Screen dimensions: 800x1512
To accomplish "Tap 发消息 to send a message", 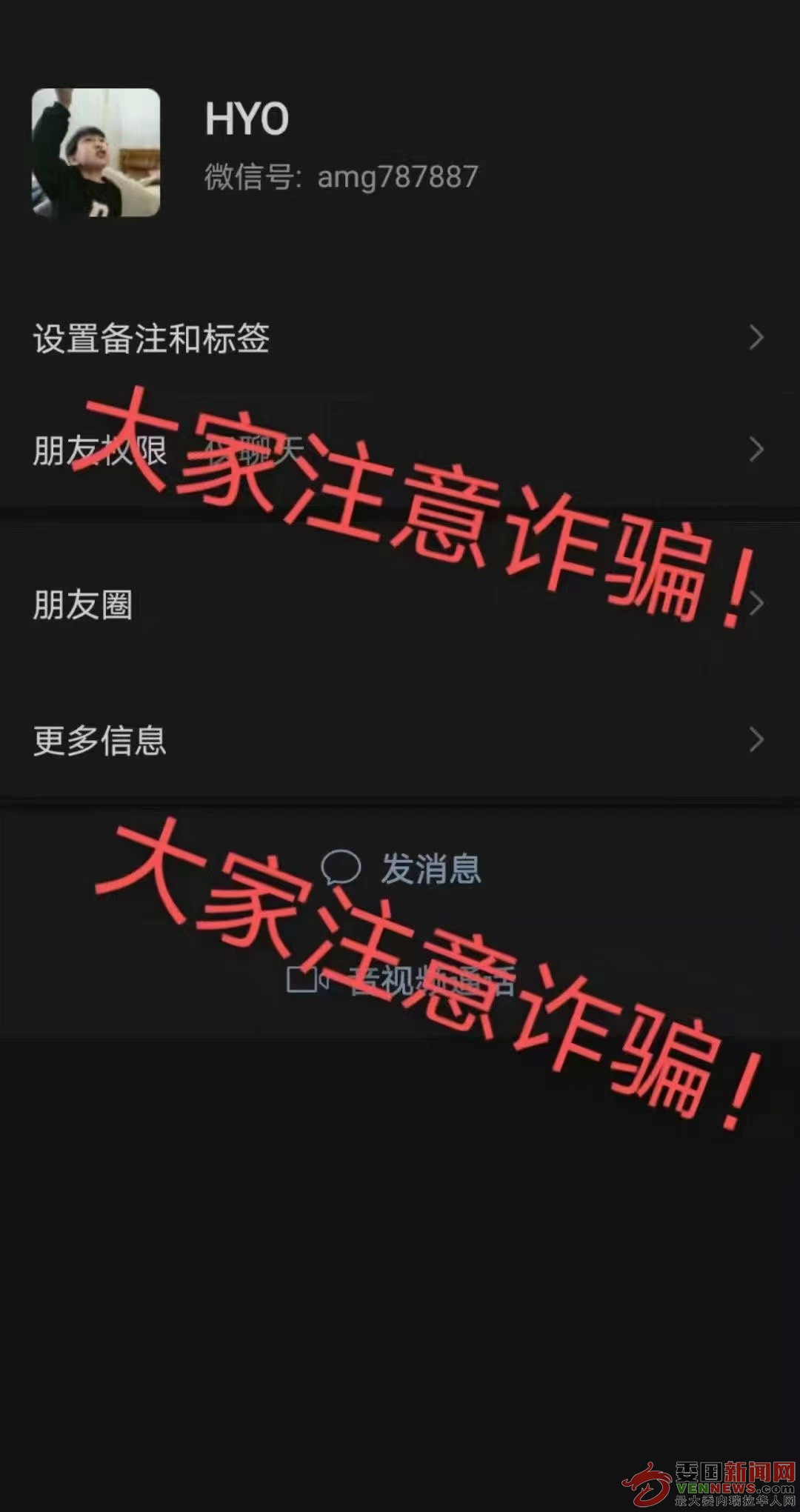I will pyautogui.click(x=402, y=868).
